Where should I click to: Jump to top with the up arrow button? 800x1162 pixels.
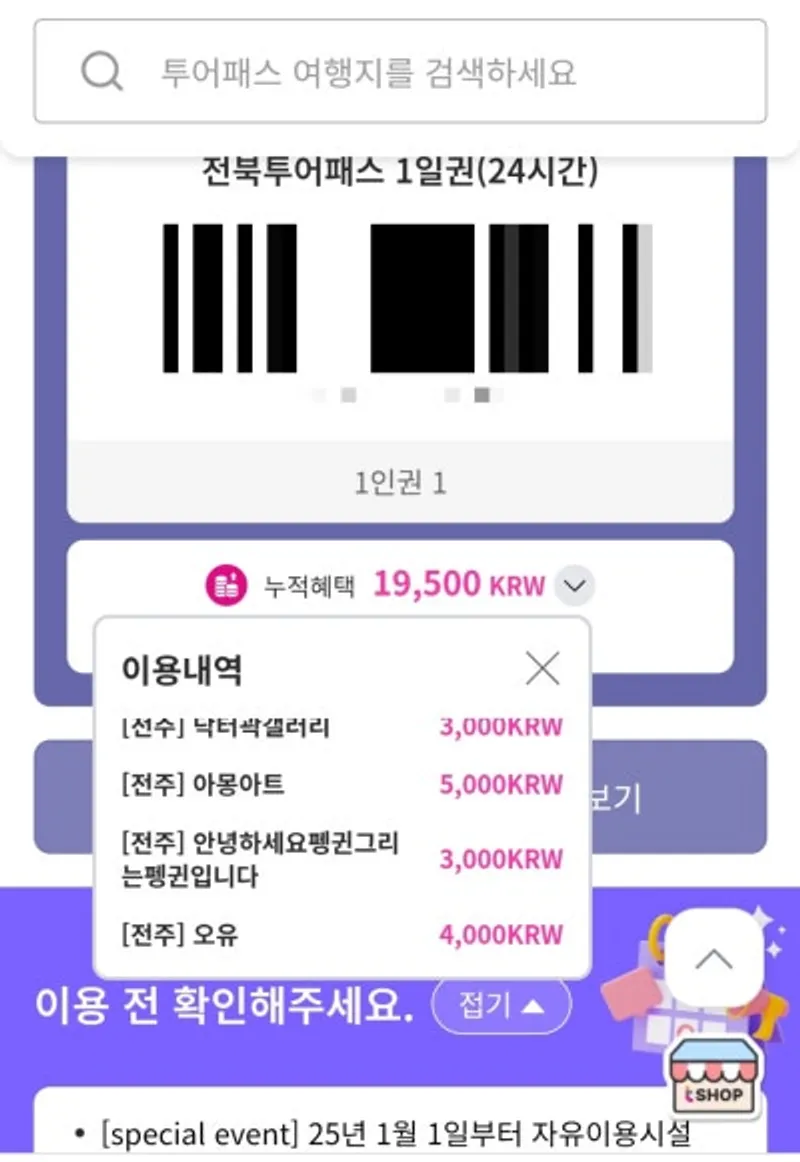[x=713, y=960]
